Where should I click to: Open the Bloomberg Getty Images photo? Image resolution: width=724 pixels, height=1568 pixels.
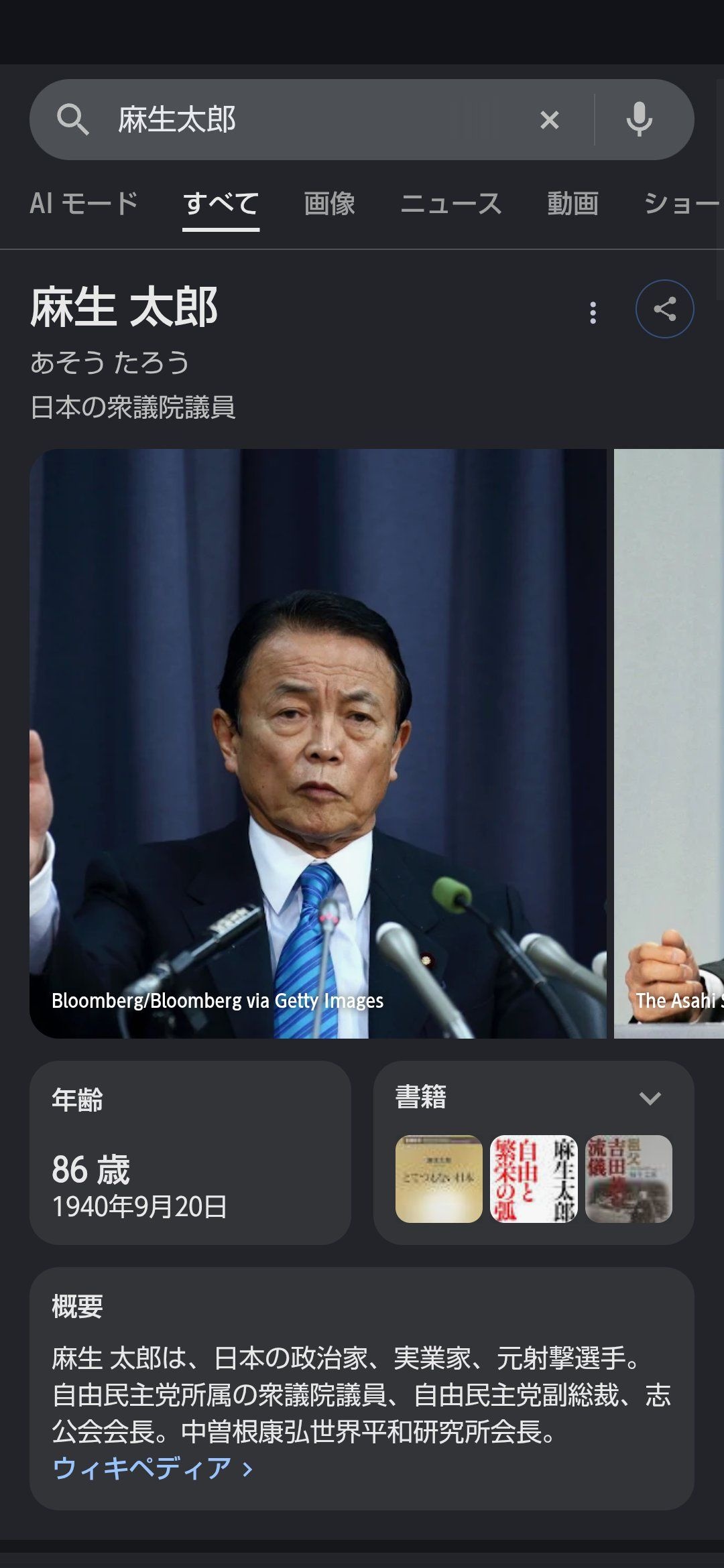tap(318, 744)
